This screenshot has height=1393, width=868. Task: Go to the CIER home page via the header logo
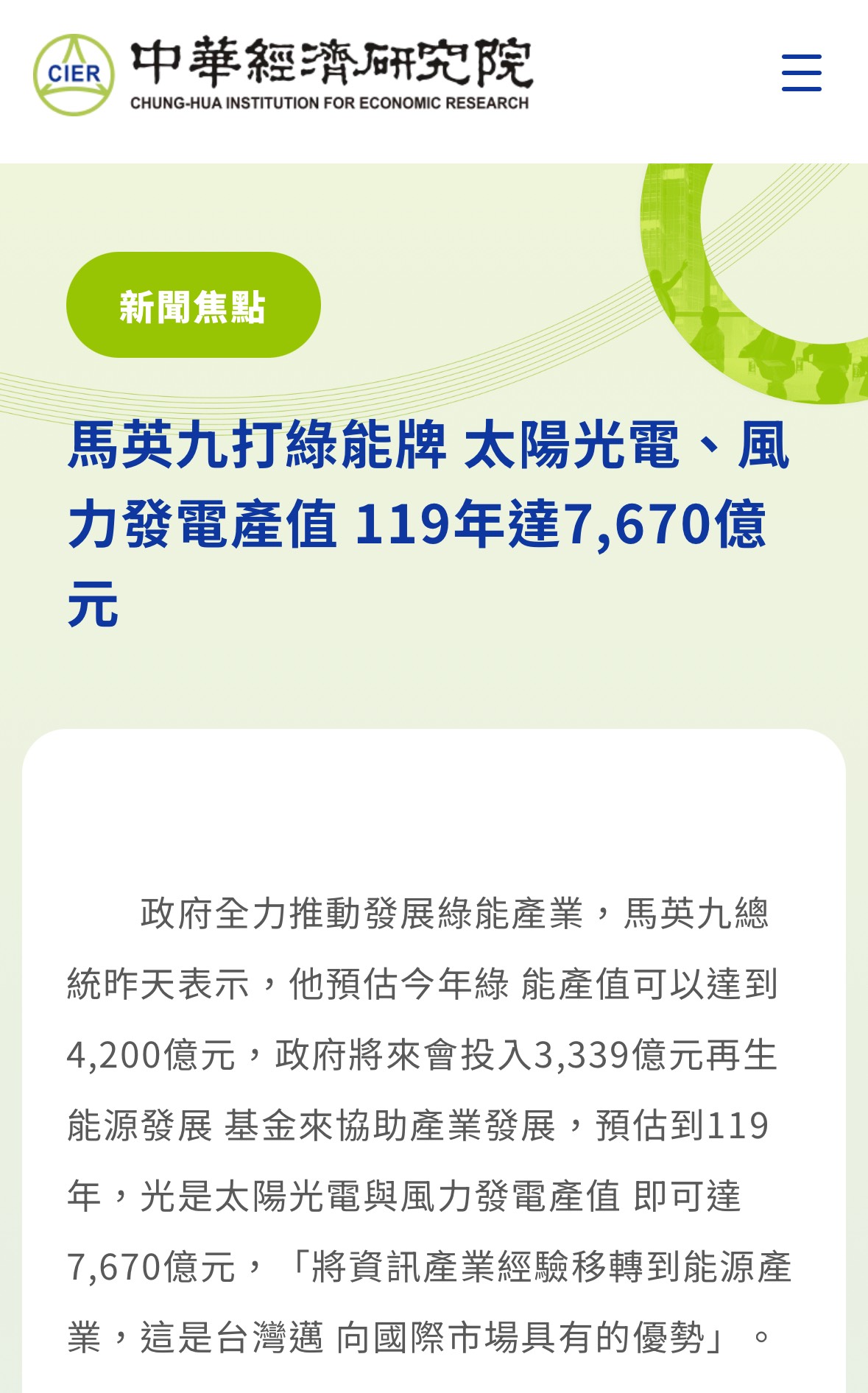(x=282, y=74)
